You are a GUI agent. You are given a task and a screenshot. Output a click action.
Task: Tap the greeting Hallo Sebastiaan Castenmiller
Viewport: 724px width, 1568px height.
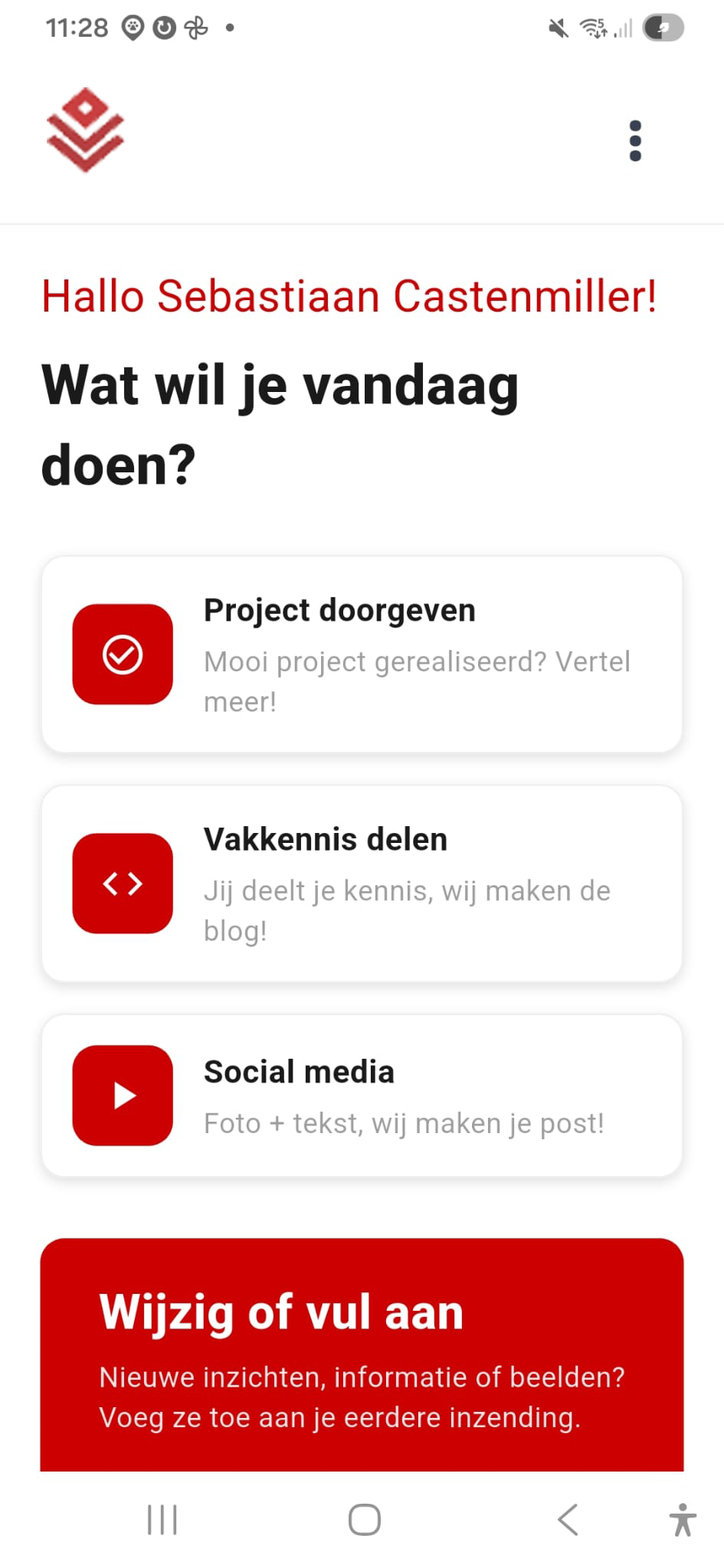[x=349, y=296]
